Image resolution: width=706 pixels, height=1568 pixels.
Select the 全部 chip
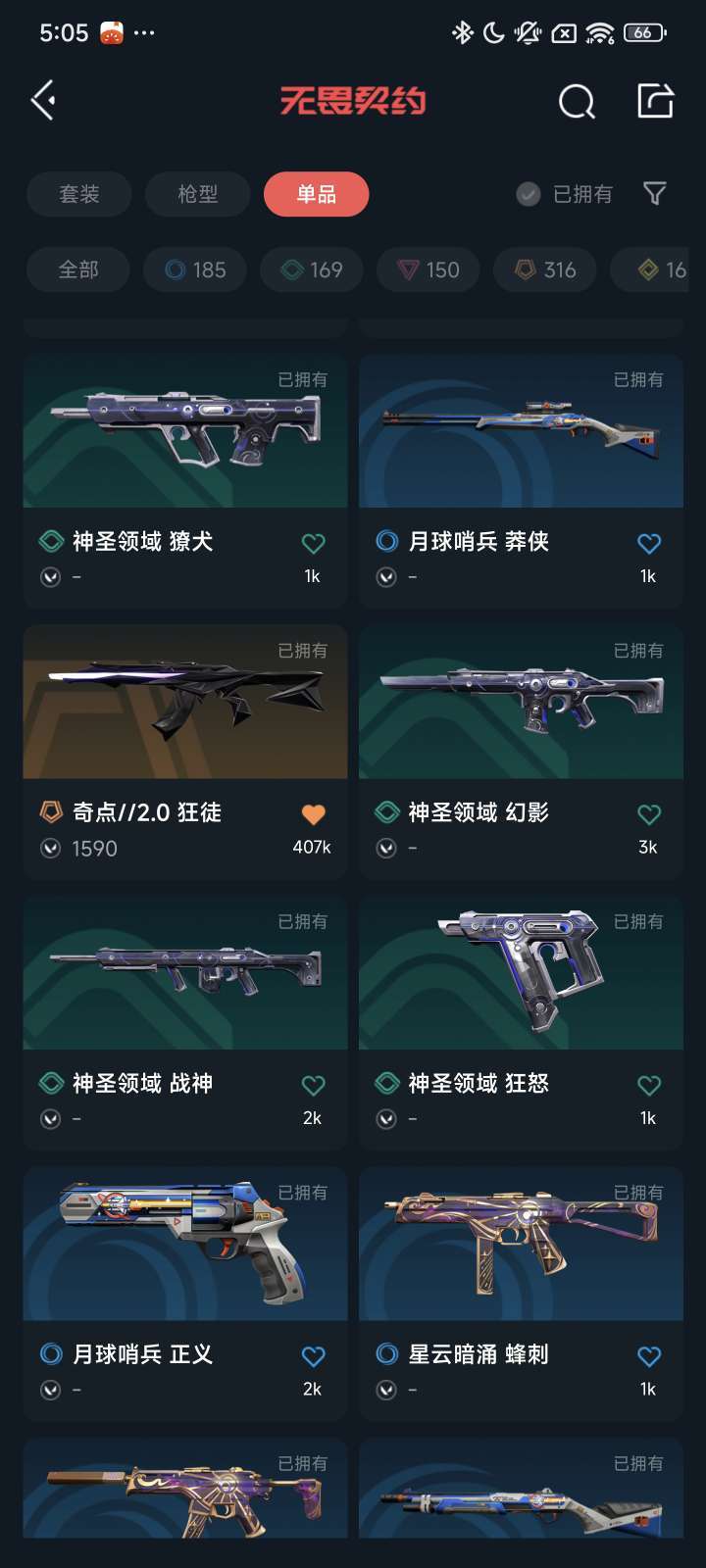pyautogui.click(x=78, y=269)
